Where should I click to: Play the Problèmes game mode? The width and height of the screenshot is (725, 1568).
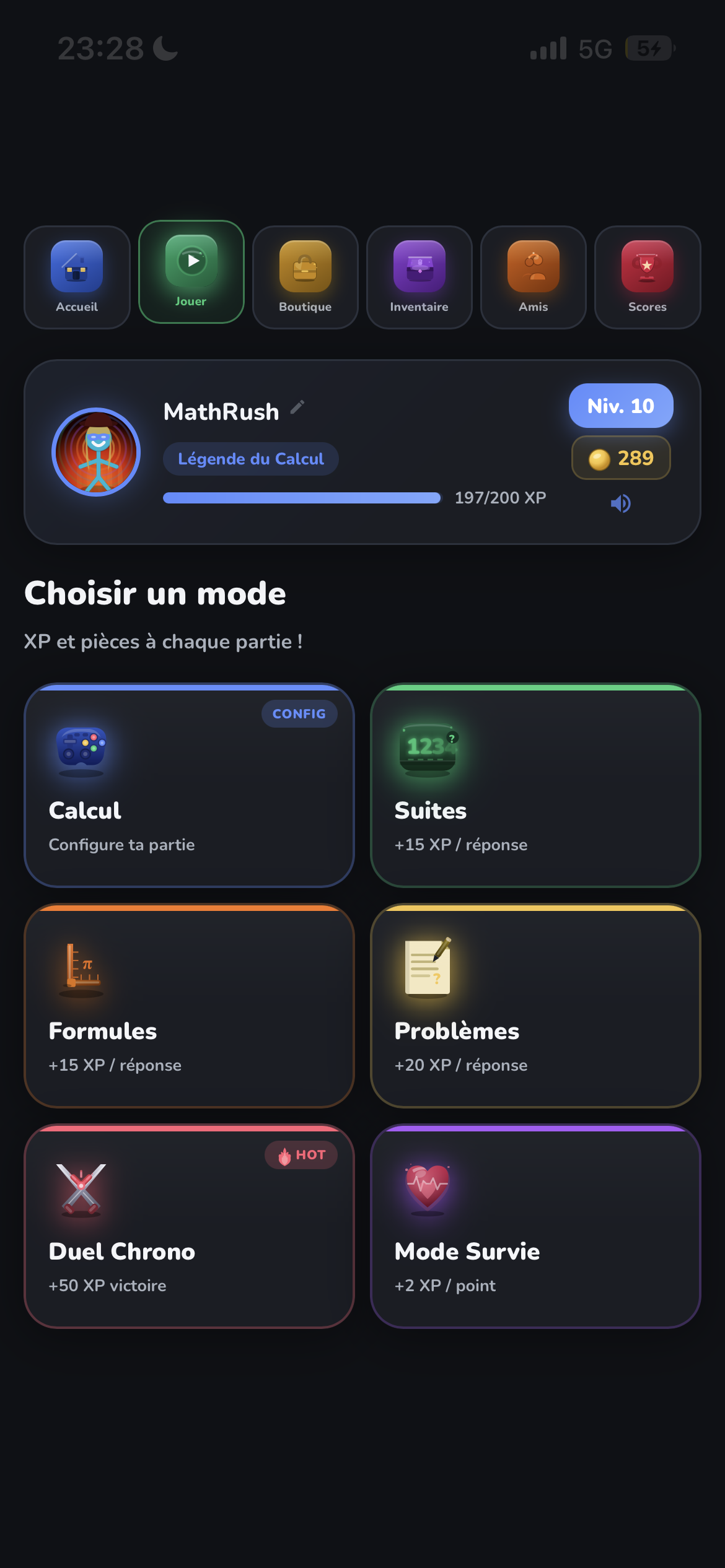coord(535,1006)
